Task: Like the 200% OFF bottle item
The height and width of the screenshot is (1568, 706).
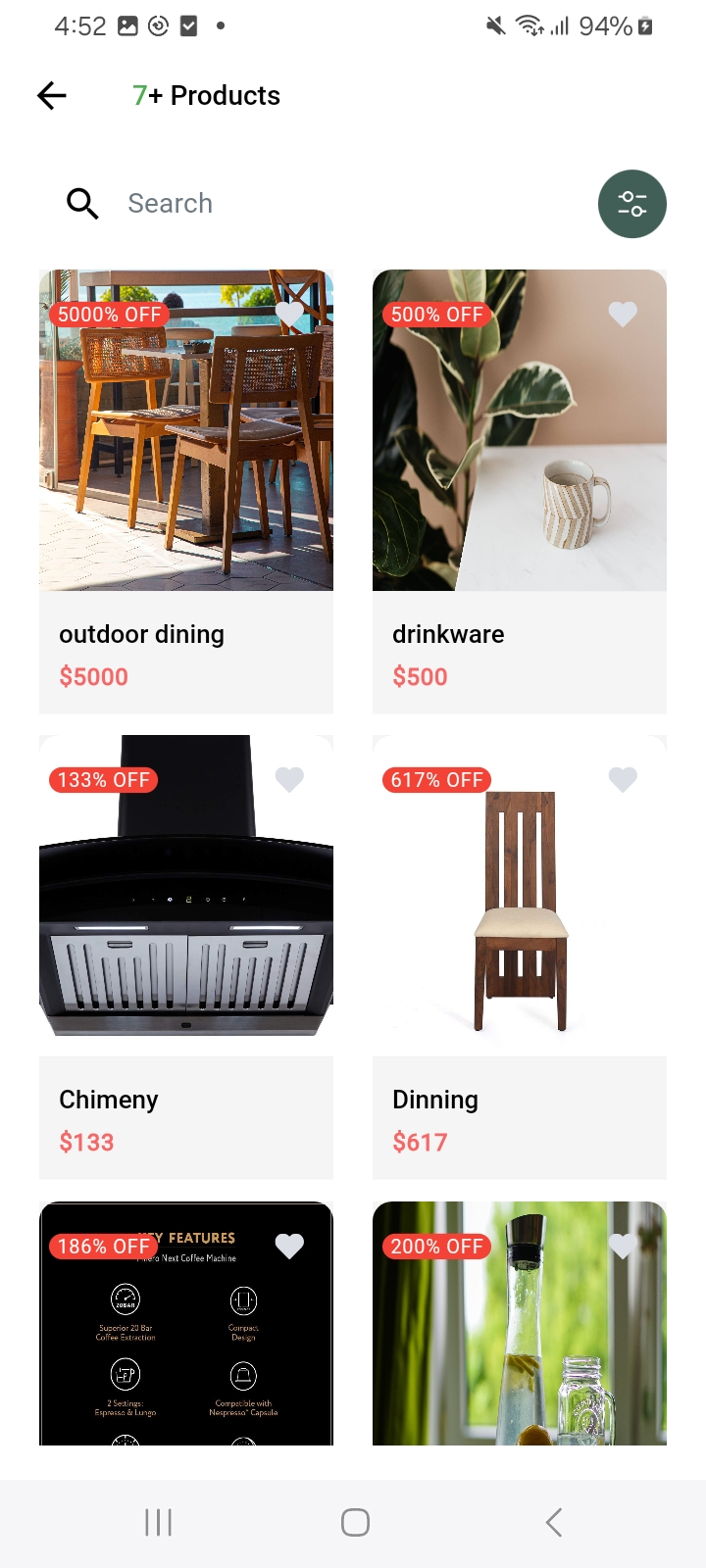Action: [623, 1246]
